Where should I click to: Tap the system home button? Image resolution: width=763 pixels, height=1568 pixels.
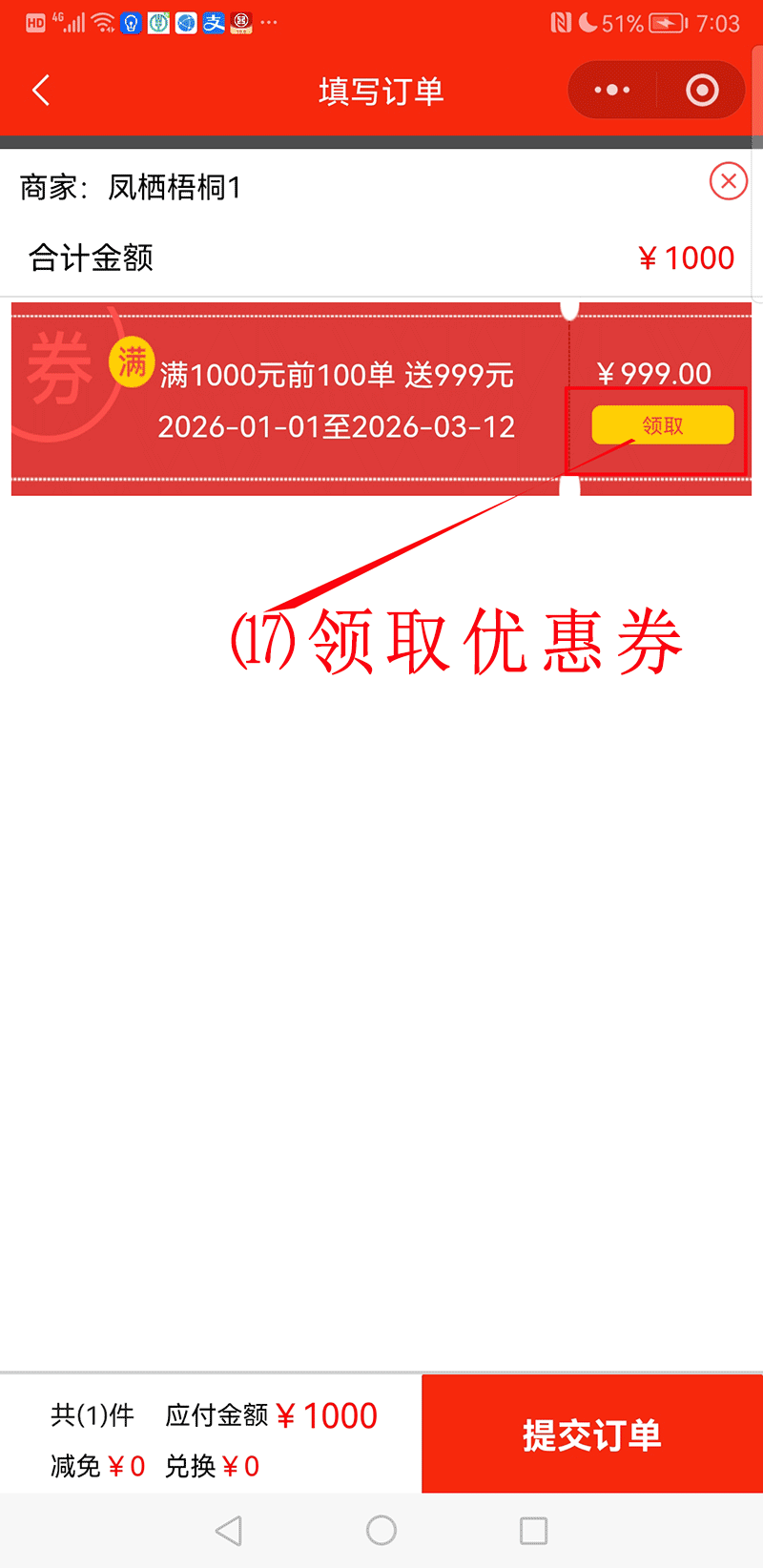(381, 1531)
